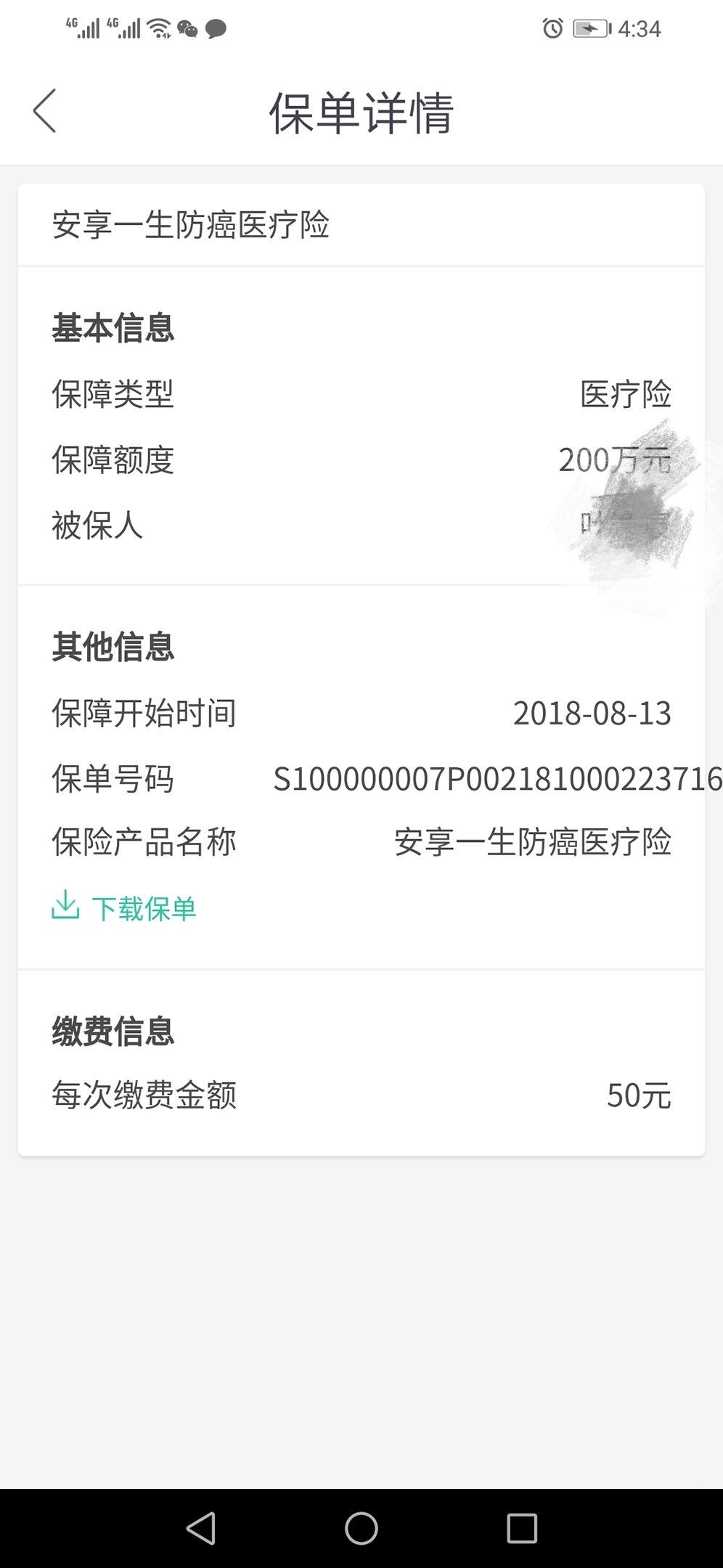Download the policy via 下载保单
The width and height of the screenshot is (723, 1568).
click(124, 907)
